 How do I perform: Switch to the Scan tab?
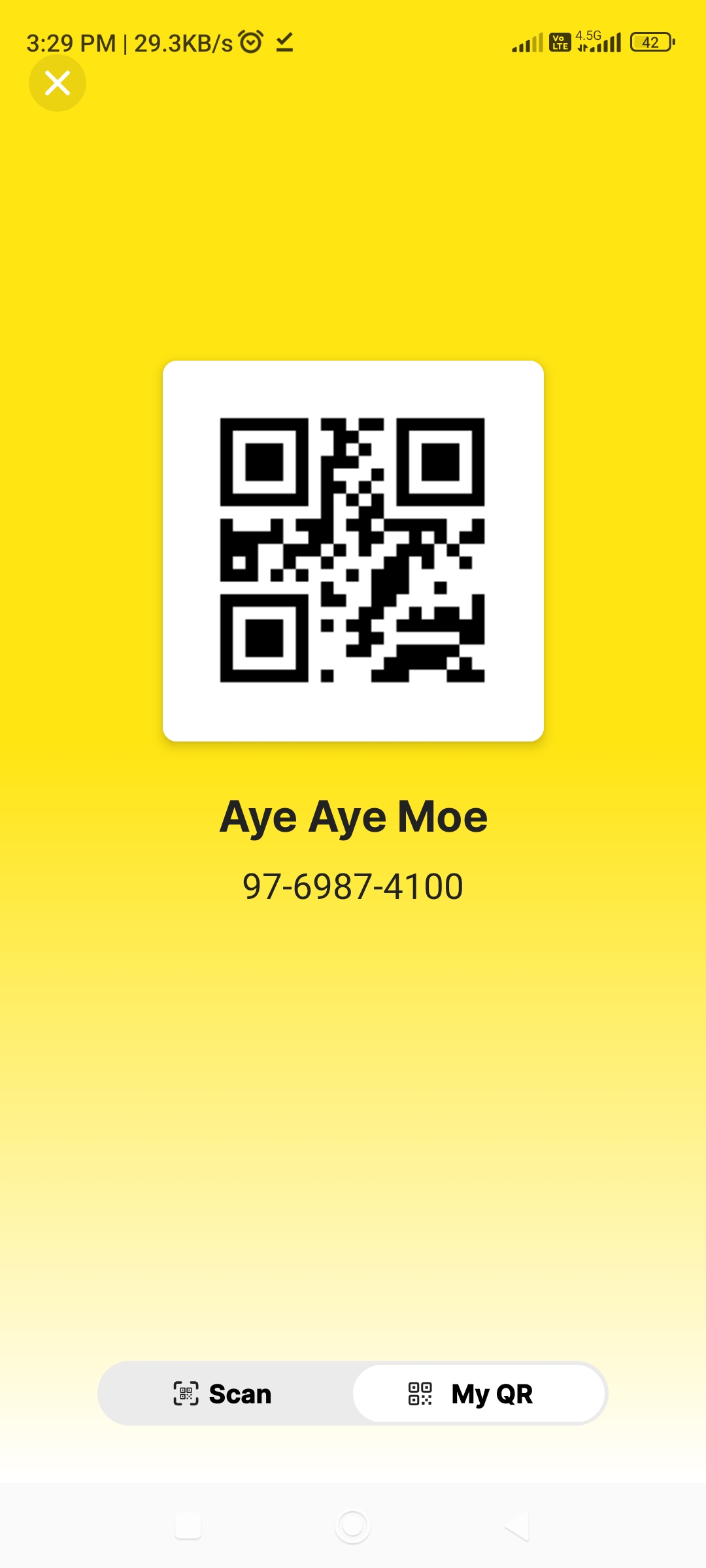224,1394
